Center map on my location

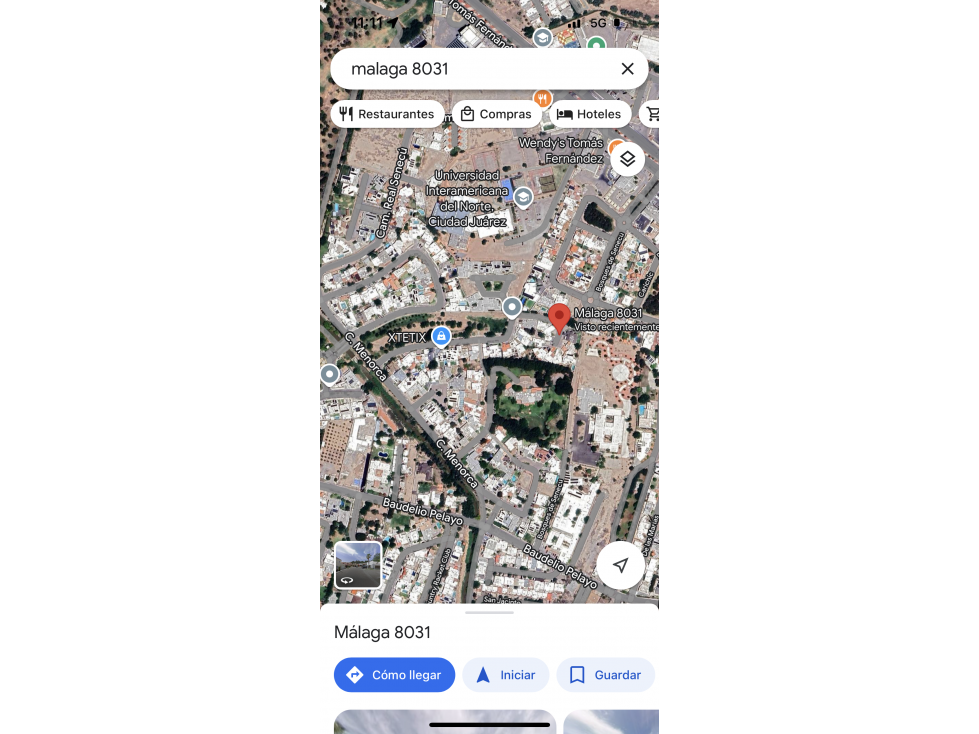(620, 565)
